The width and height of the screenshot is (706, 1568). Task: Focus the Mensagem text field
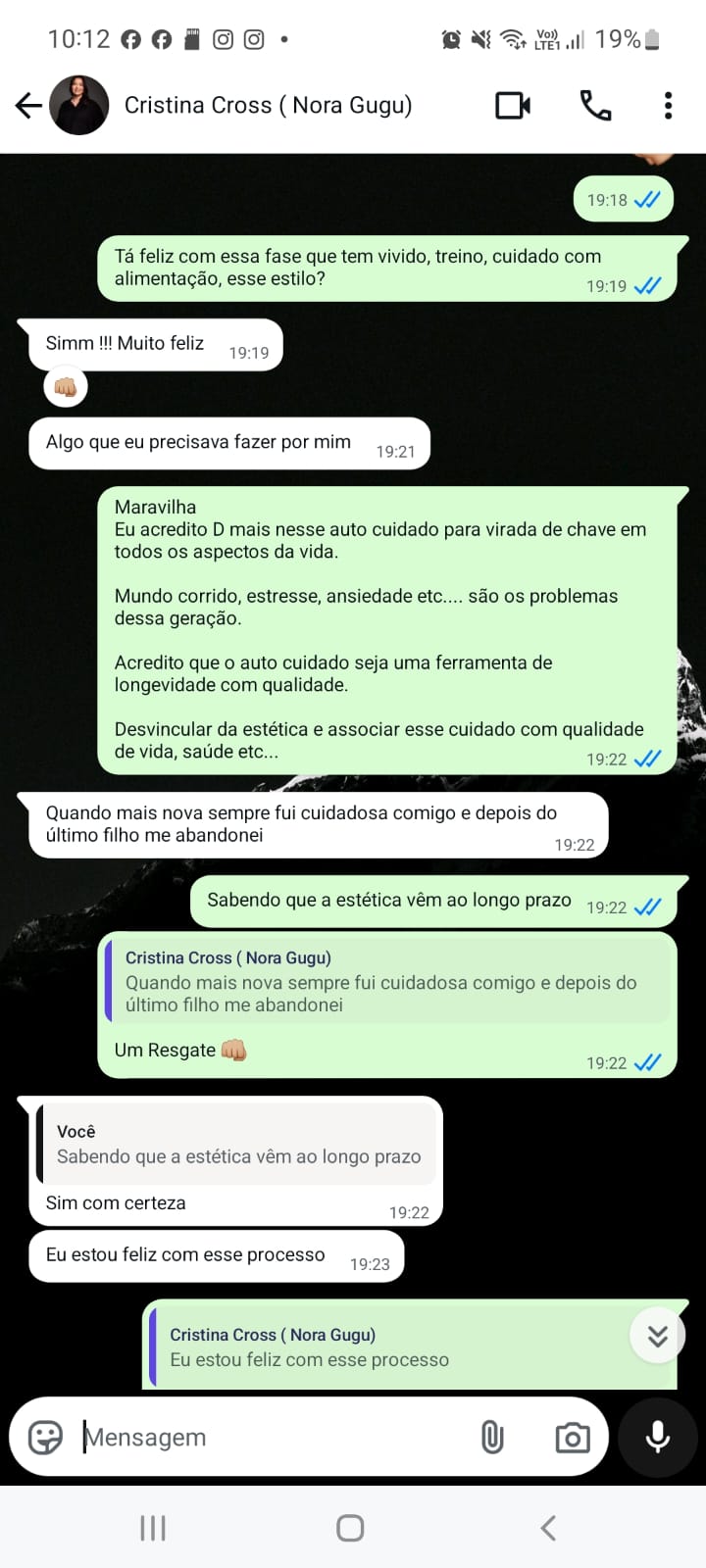point(275,1437)
